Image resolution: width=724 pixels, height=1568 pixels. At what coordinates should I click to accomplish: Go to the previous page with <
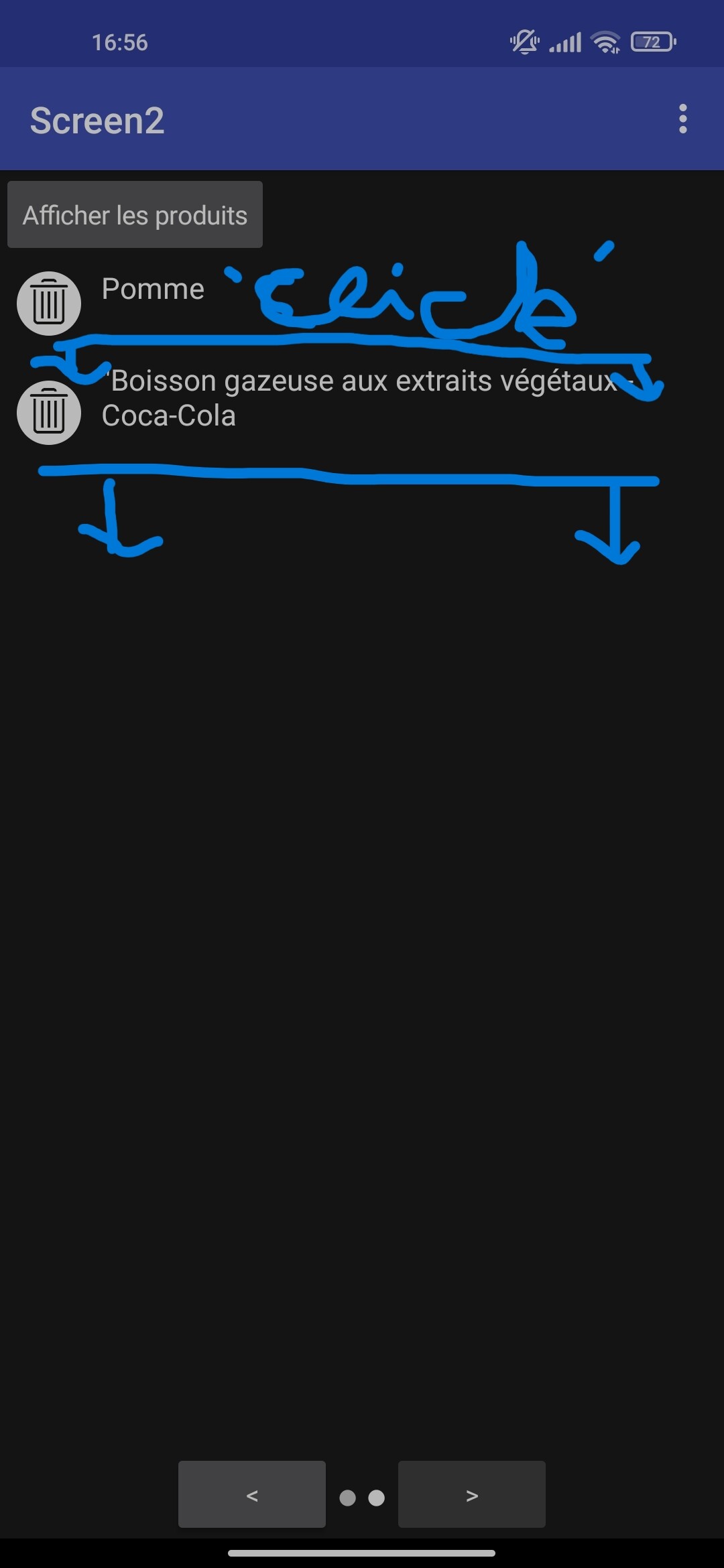pyautogui.click(x=252, y=1494)
